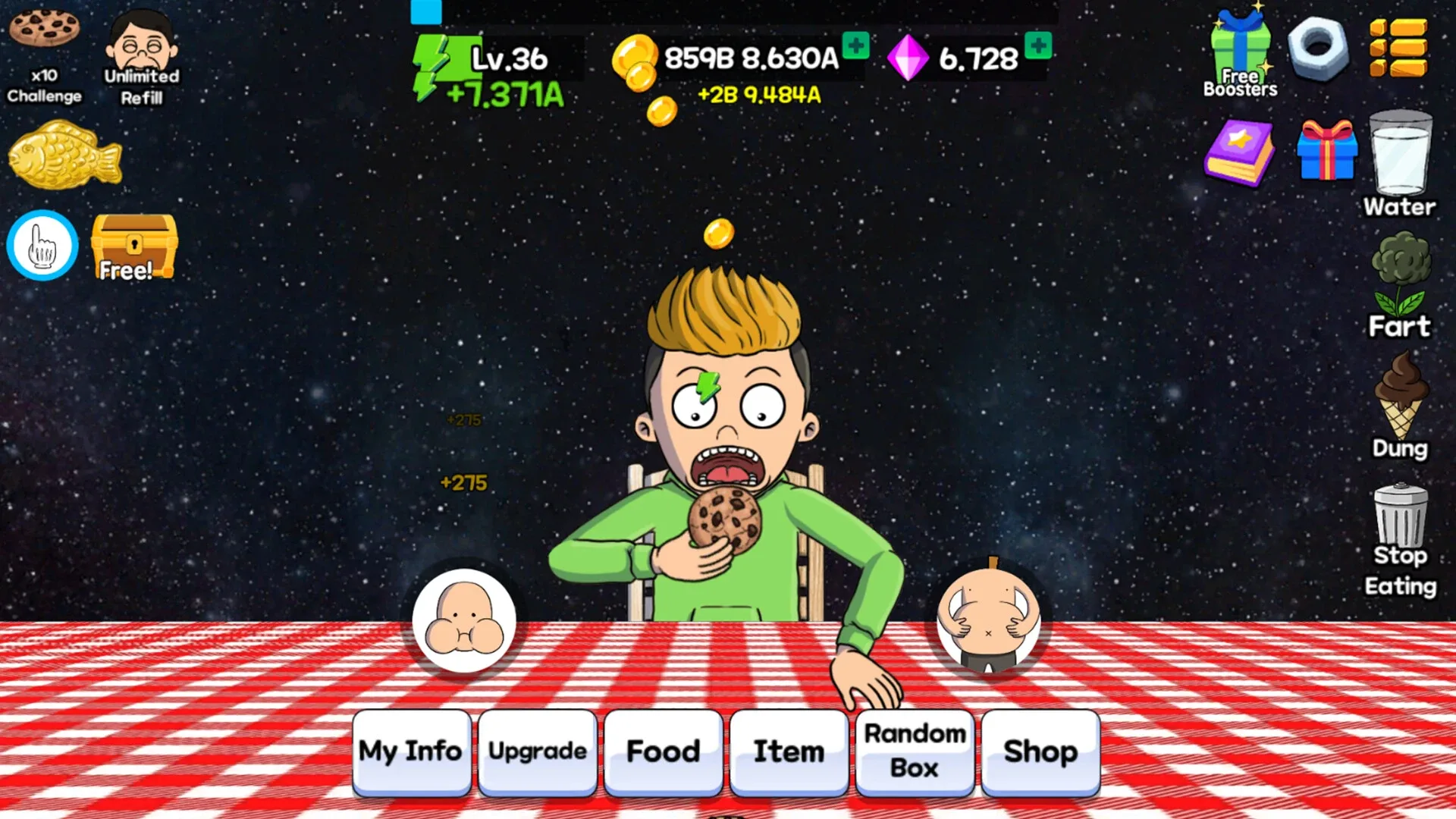Tap the golden fish icon

[x=64, y=157]
